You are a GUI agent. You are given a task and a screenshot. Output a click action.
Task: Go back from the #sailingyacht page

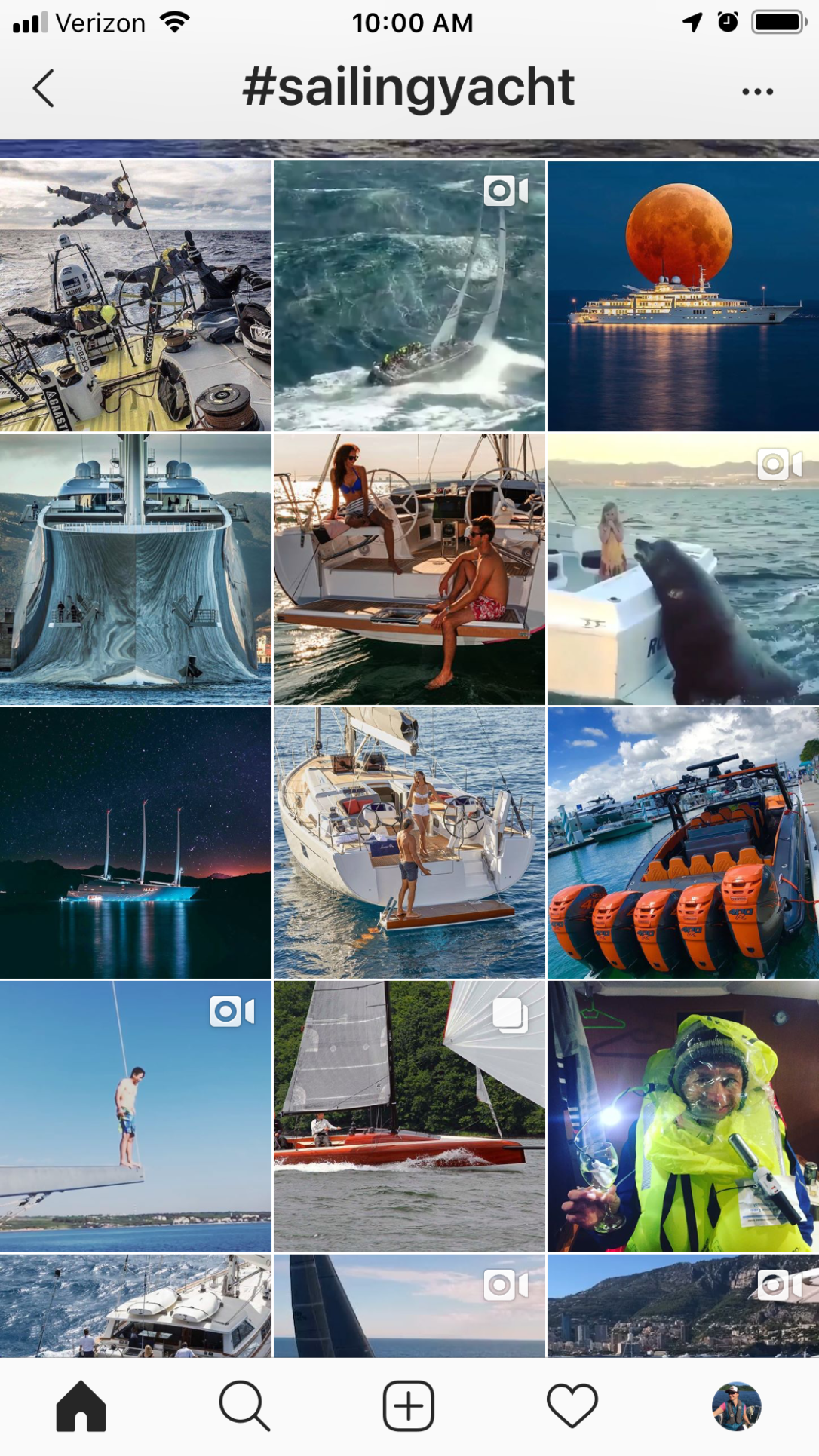(44, 88)
